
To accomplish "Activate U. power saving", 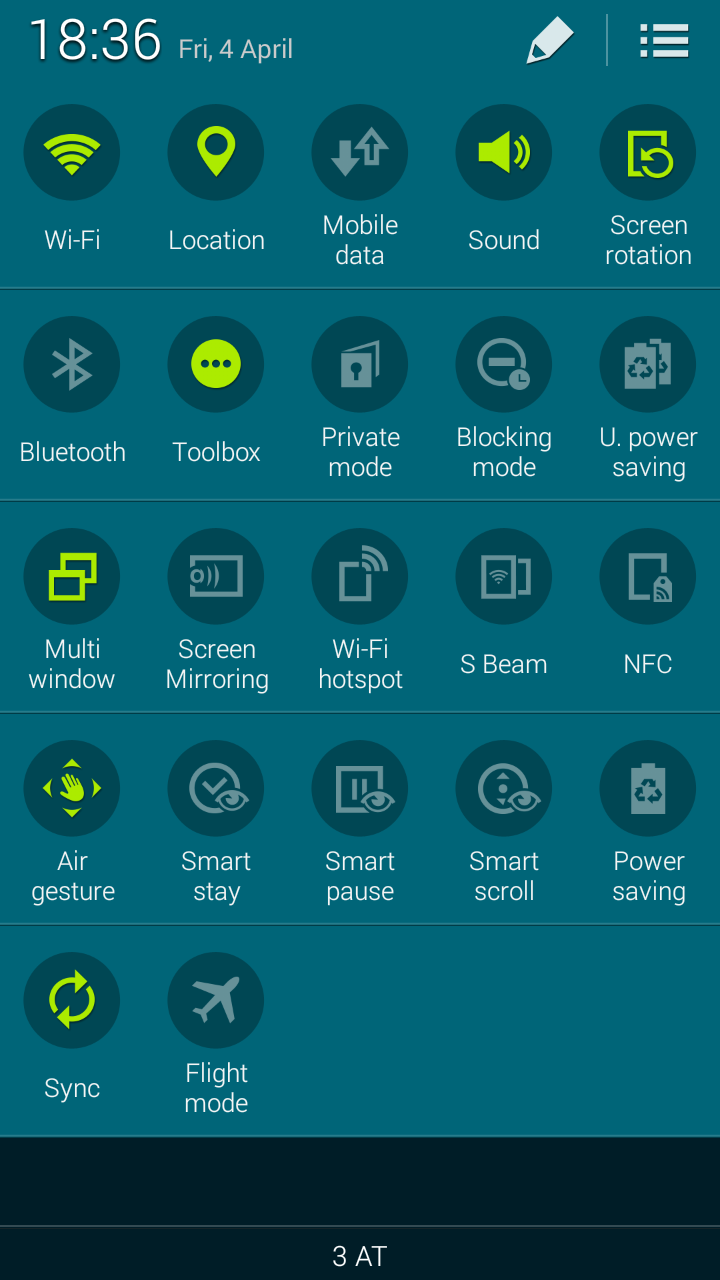I will 648,365.
